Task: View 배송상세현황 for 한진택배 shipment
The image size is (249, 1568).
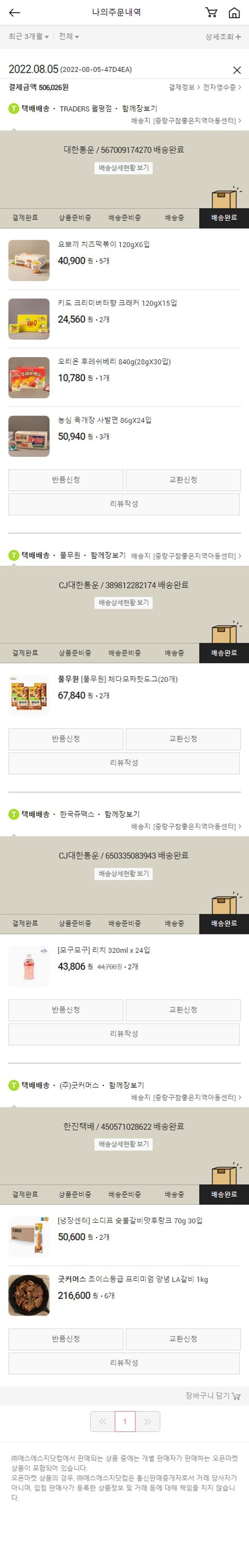Action: pos(123,1144)
